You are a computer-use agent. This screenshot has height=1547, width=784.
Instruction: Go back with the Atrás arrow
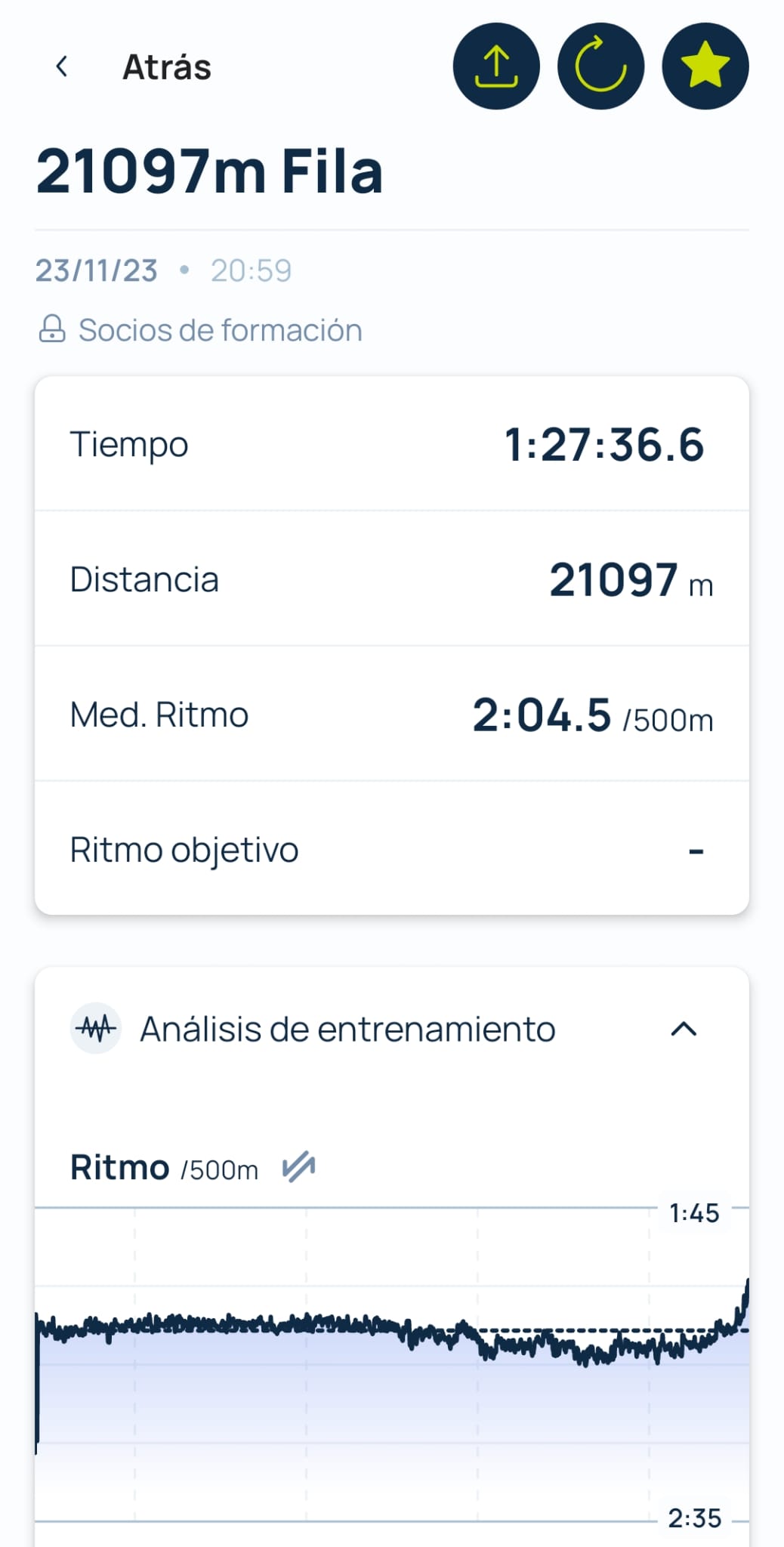[x=62, y=66]
